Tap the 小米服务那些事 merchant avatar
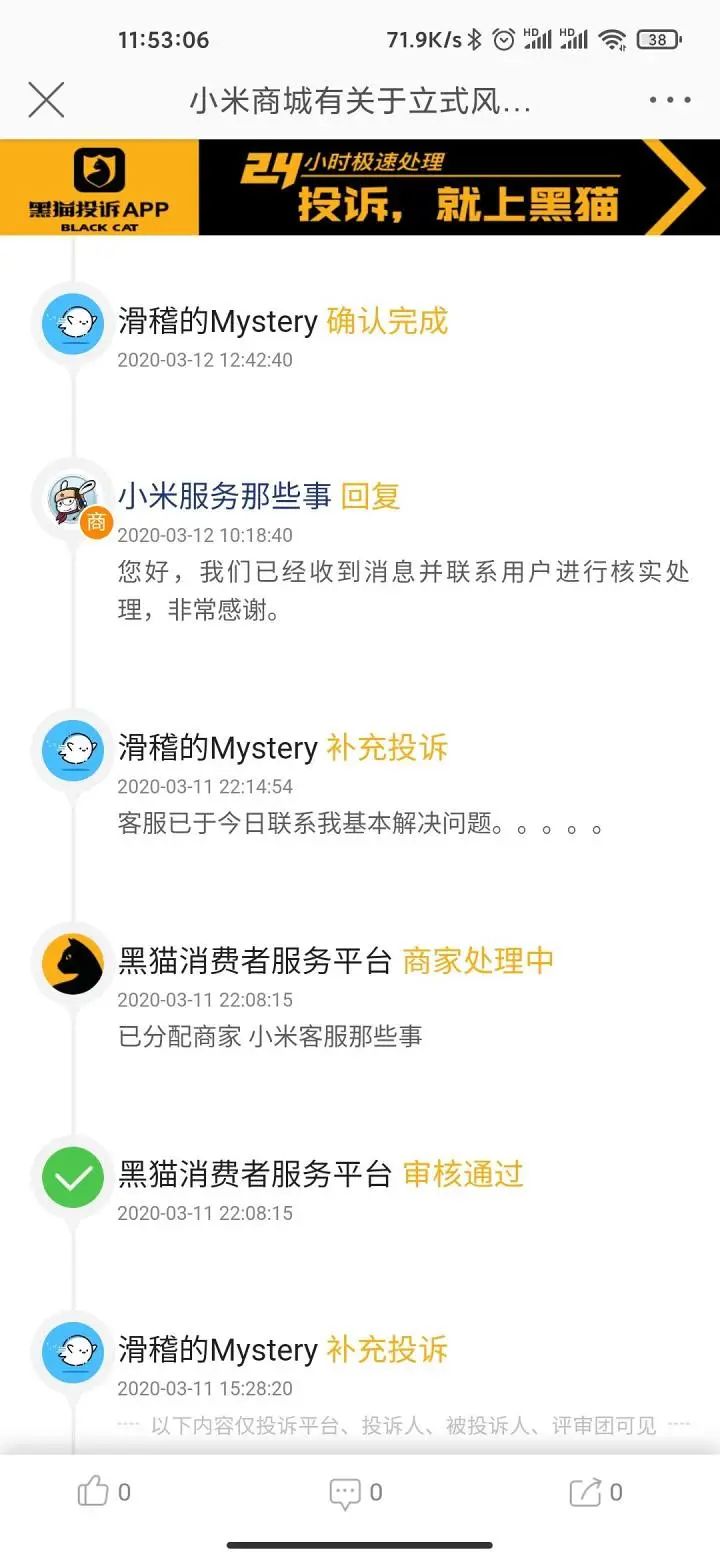Screen dimensions: 720x1560 coord(72,500)
